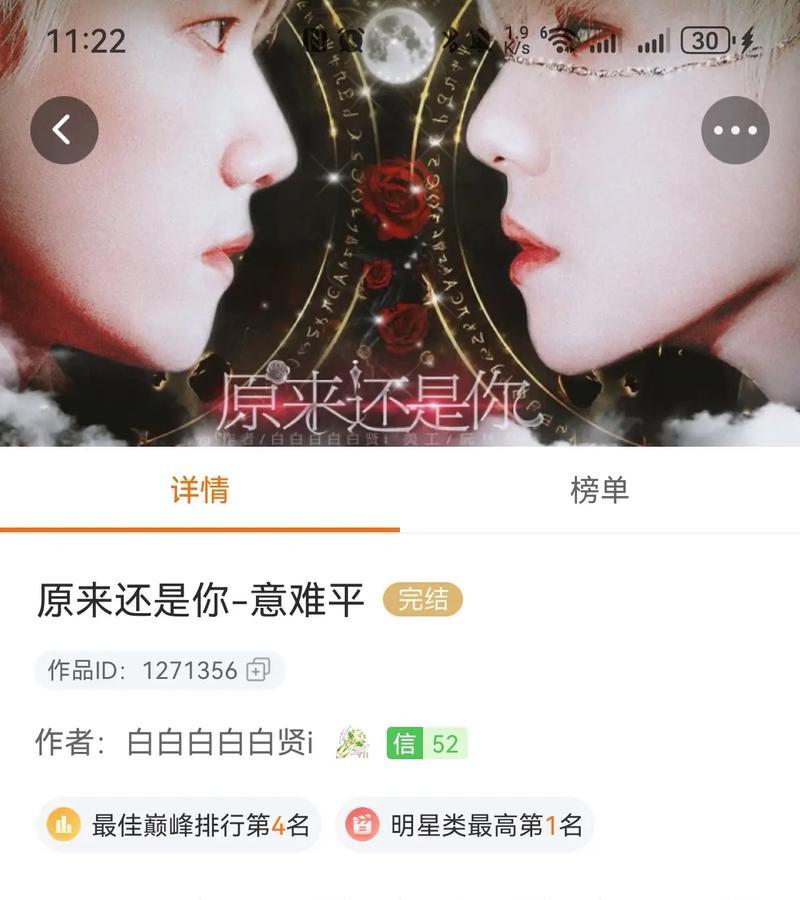The height and width of the screenshot is (900, 800).
Task: Open the 明星类最高第1名 chip
Action: pyautogui.click(x=465, y=825)
